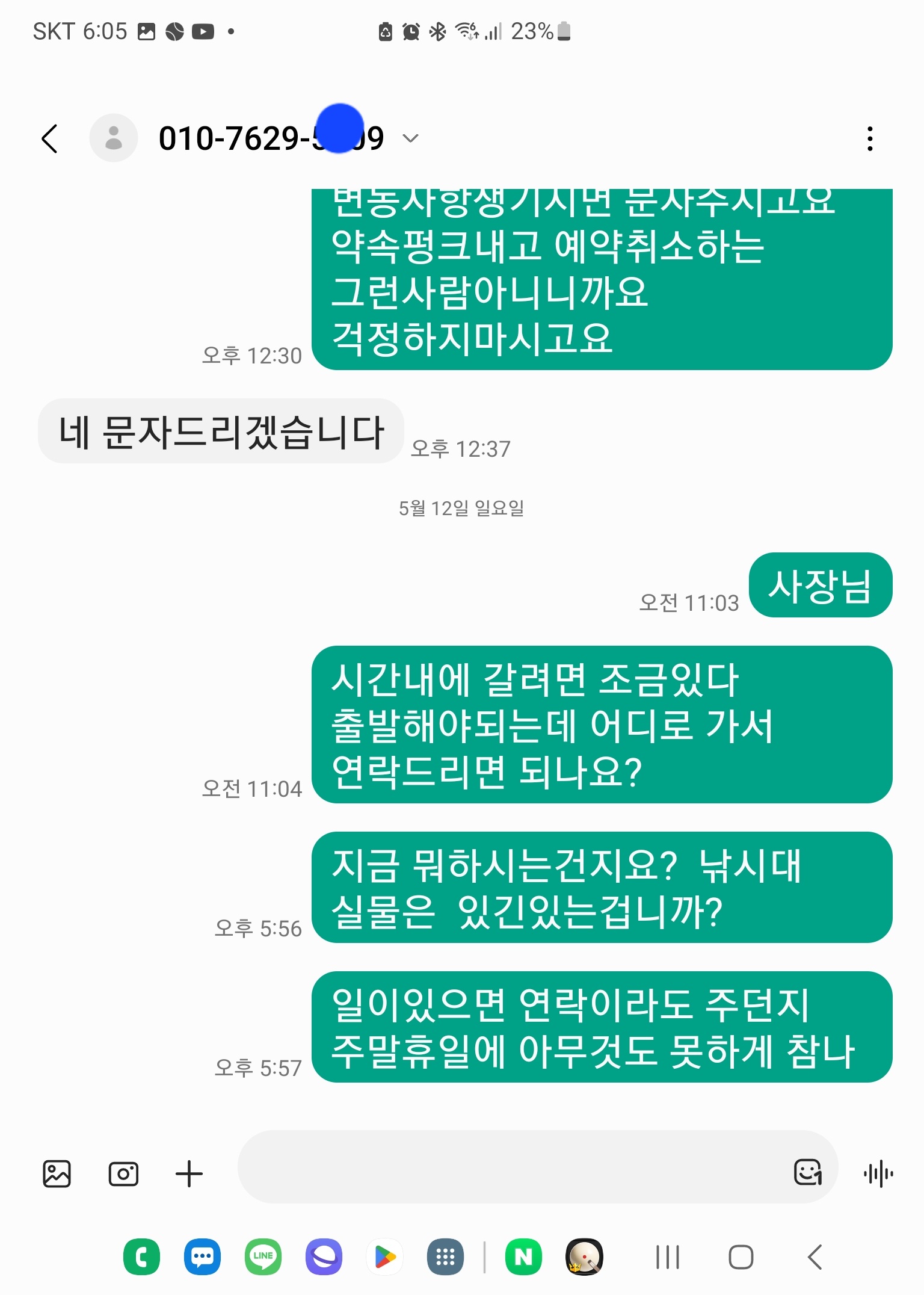
Task: Focus the message text input field
Action: [511, 1167]
